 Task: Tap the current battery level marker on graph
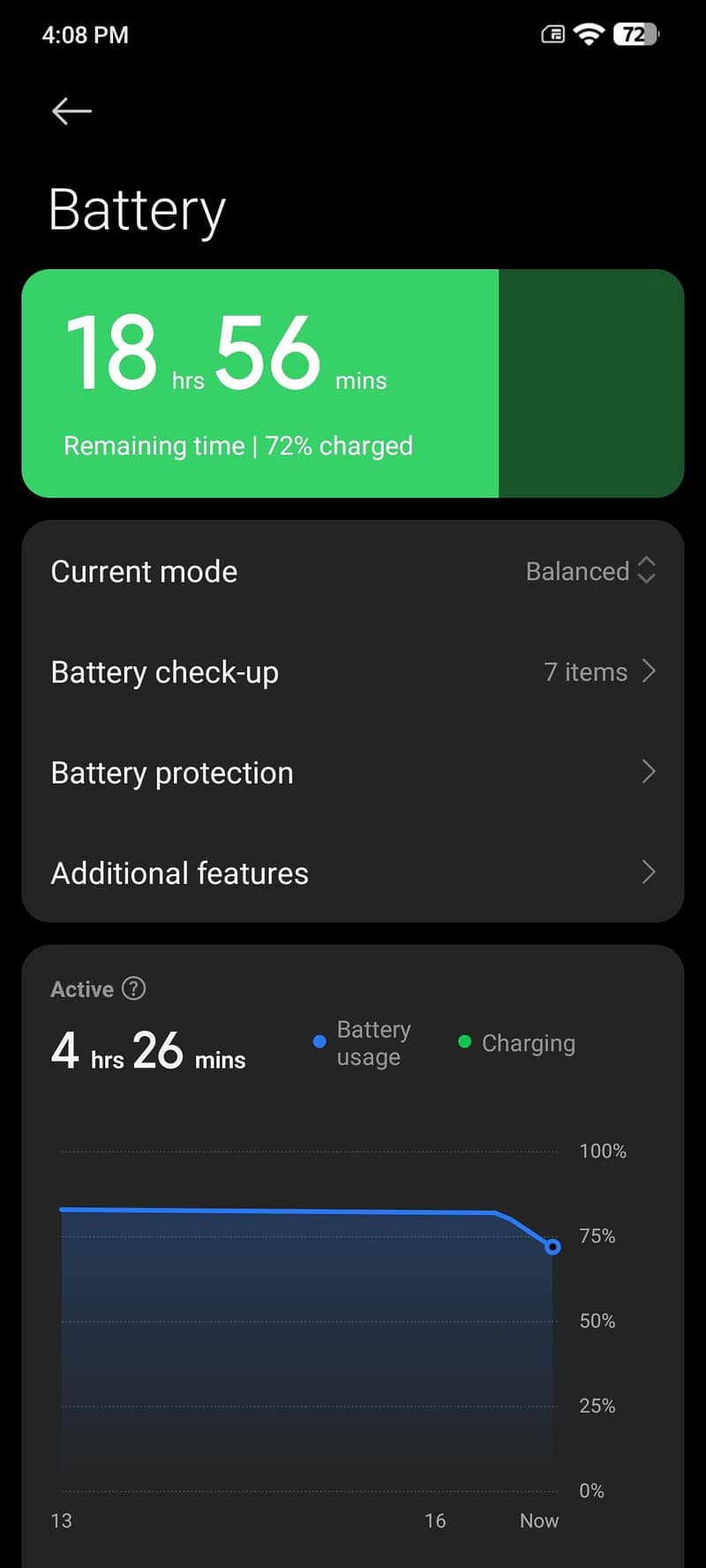(x=552, y=1247)
